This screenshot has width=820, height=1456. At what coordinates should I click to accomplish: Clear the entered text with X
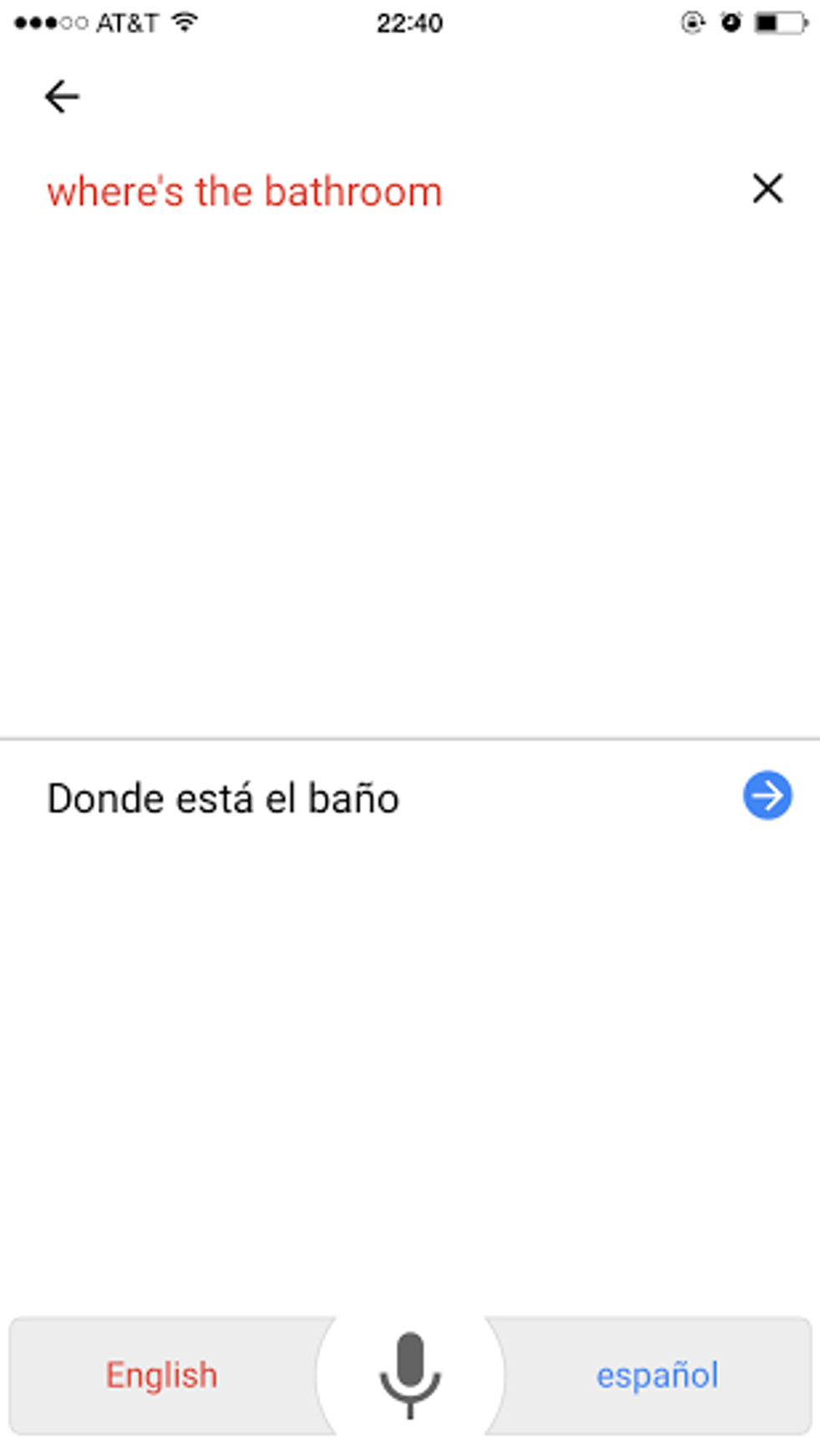click(767, 189)
